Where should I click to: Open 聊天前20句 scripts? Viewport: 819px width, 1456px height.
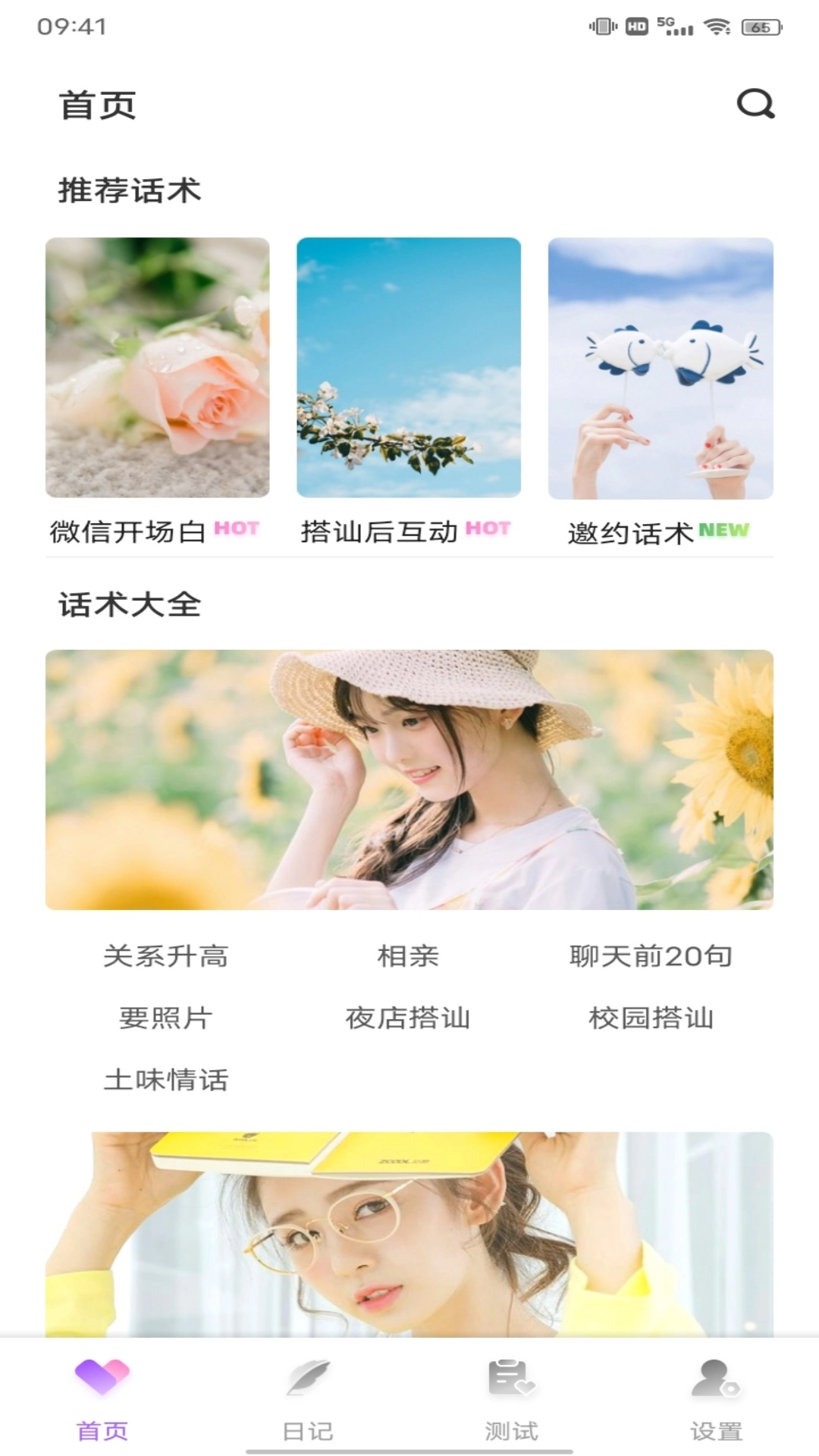[651, 956]
